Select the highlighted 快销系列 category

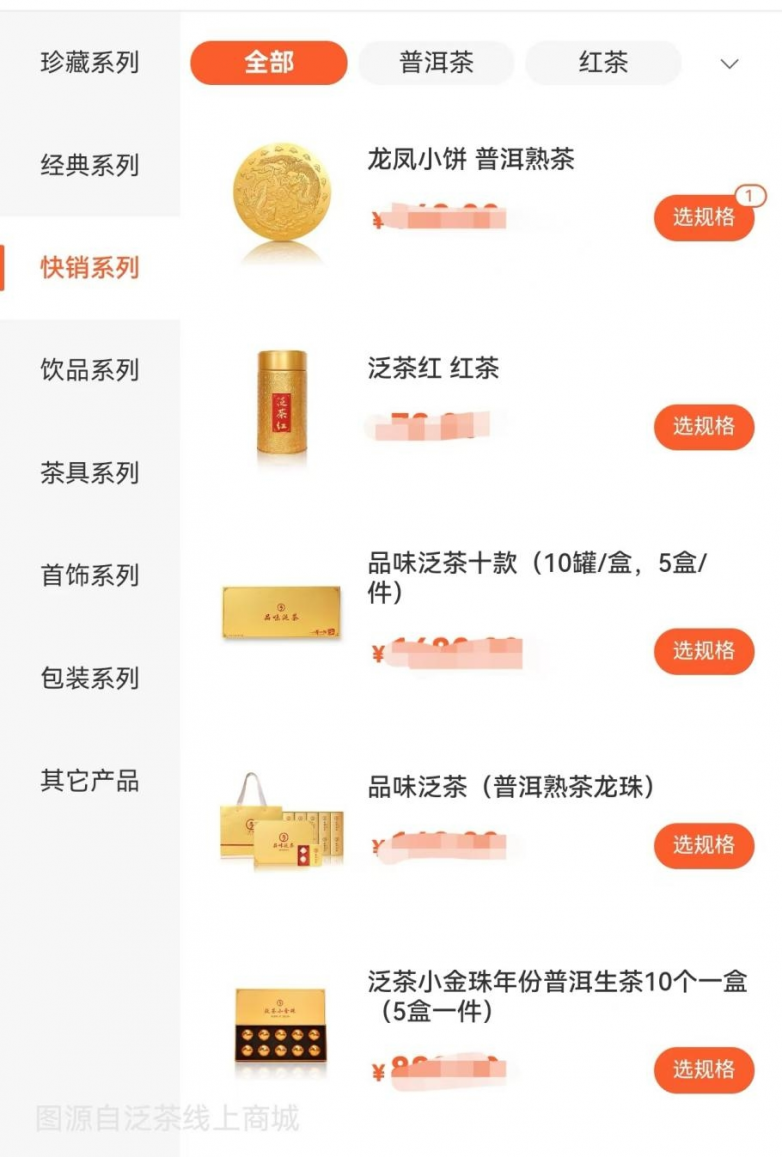pyautogui.click(x=88, y=265)
